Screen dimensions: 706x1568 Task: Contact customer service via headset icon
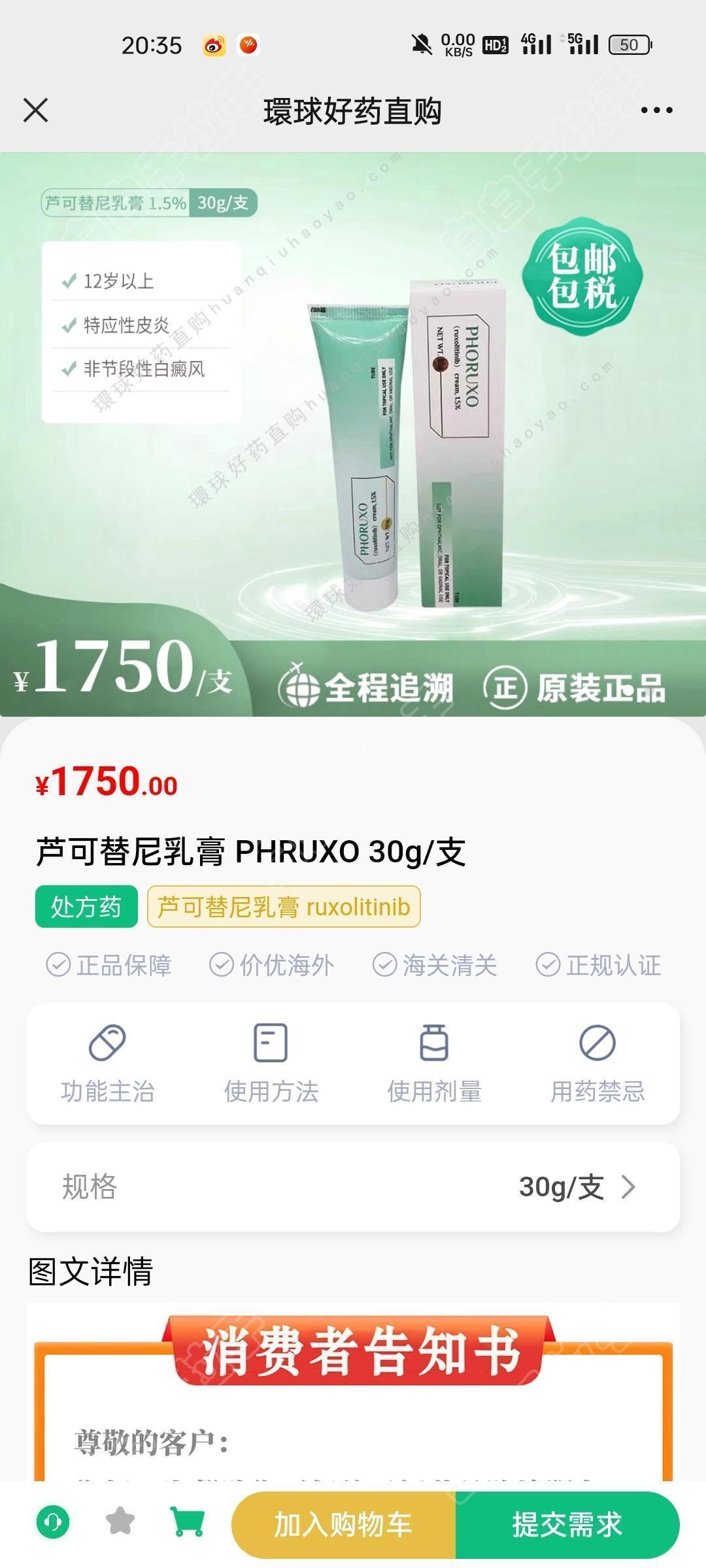[53, 1522]
